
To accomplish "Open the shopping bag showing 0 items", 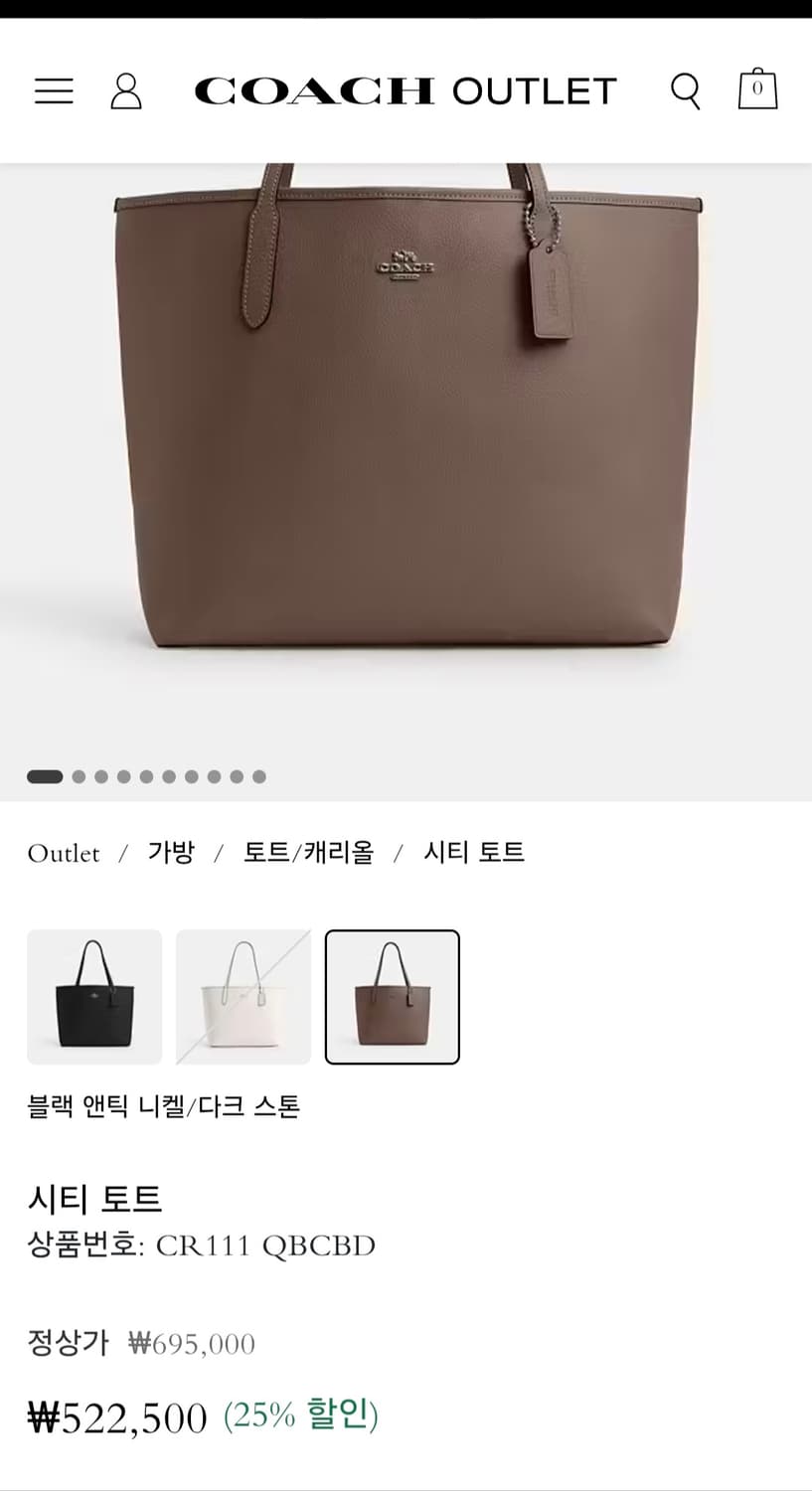I will click(757, 90).
